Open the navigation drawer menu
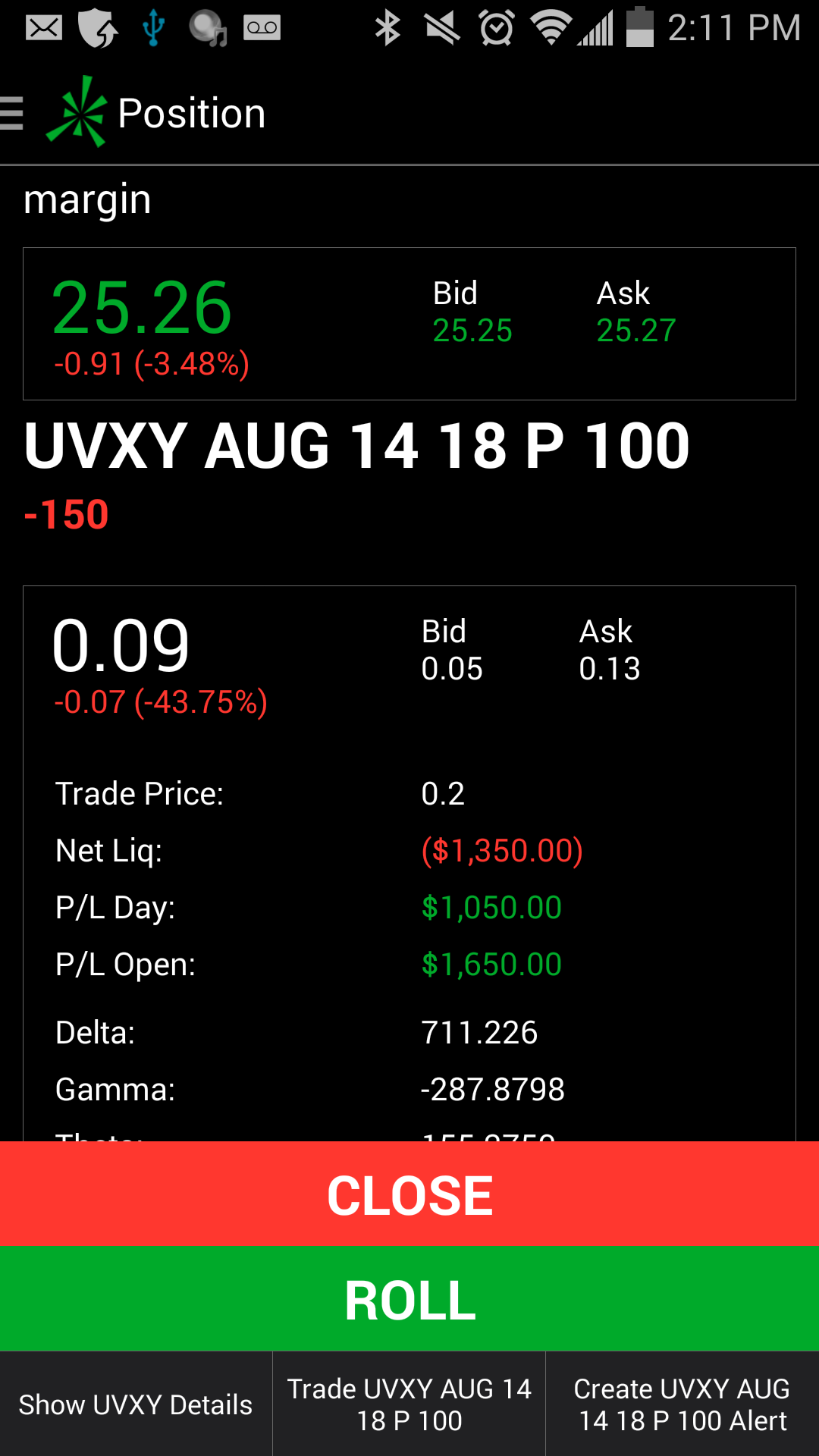This screenshot has width=819, height=1456. click(x=14, y=114)
